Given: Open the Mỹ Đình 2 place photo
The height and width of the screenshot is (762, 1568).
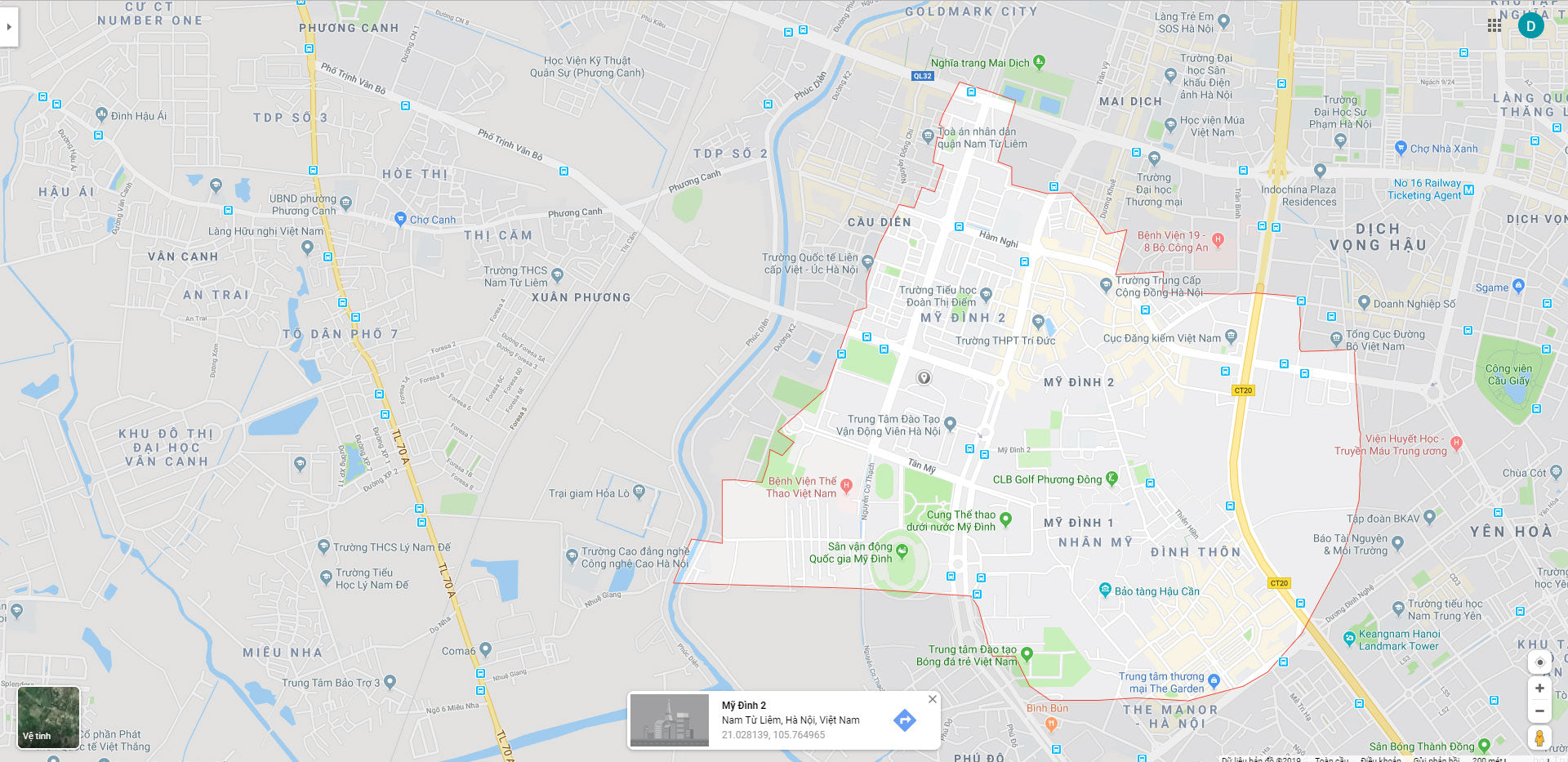Looking at the screenshot, I should [670, 720].
